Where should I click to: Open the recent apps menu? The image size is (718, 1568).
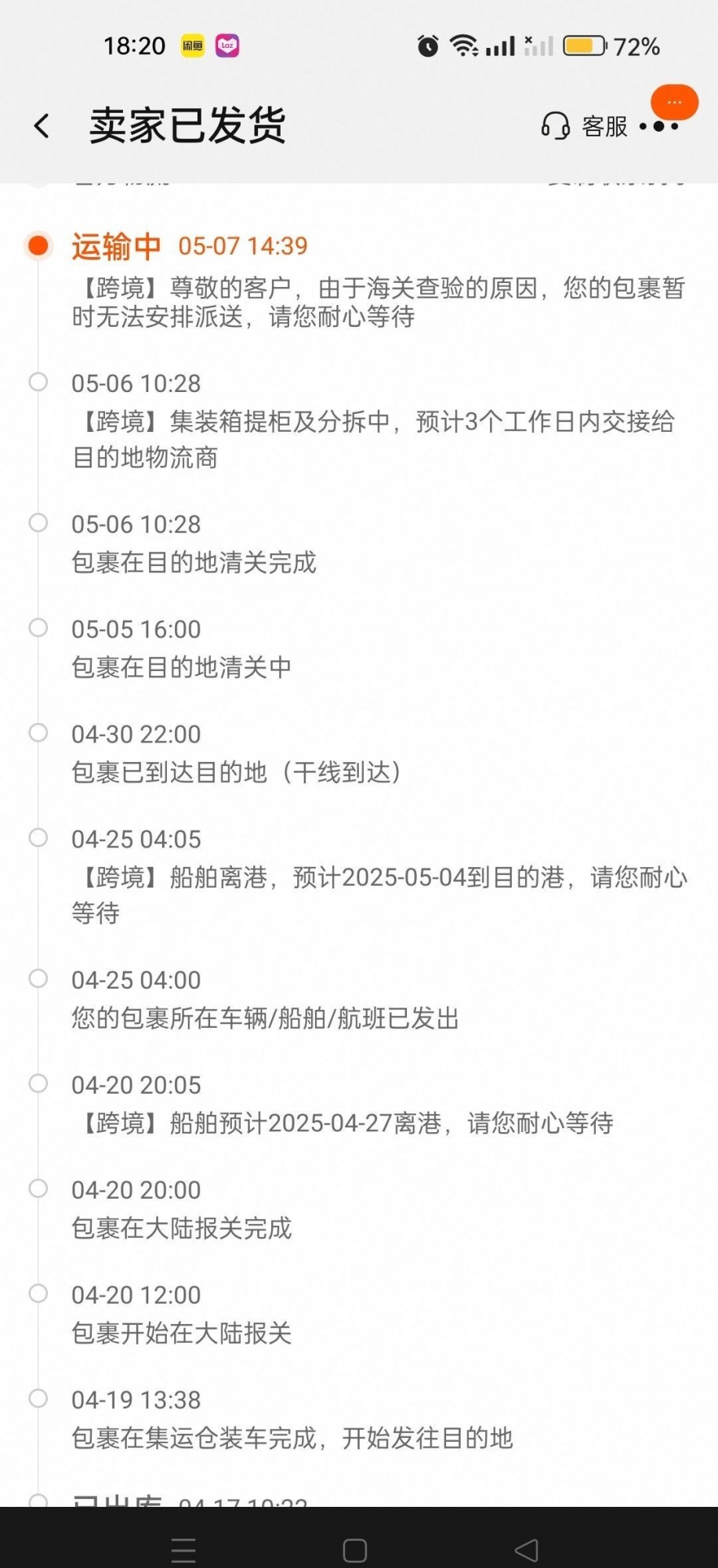coord(183,1550)
